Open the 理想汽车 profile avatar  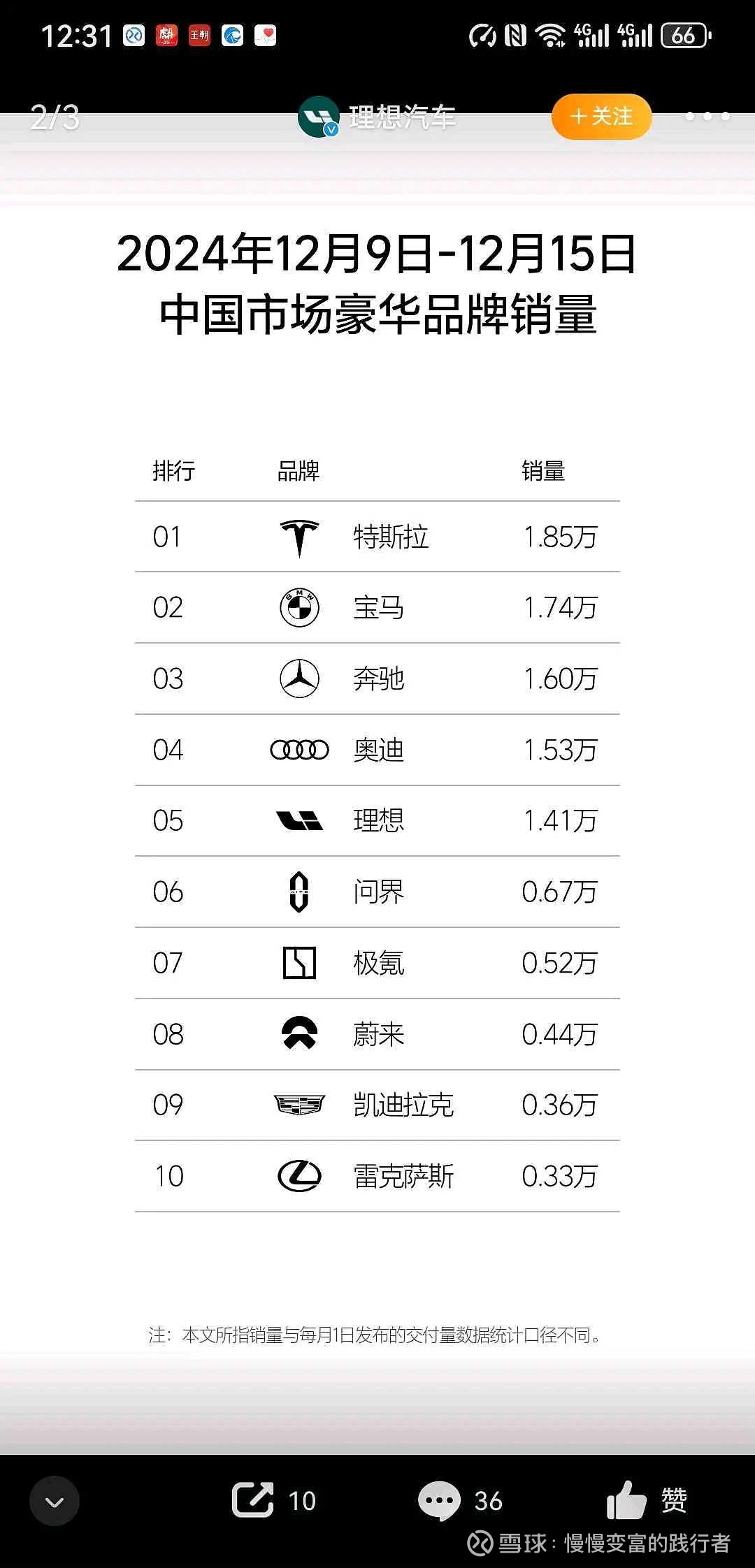[x=319, y=117]
